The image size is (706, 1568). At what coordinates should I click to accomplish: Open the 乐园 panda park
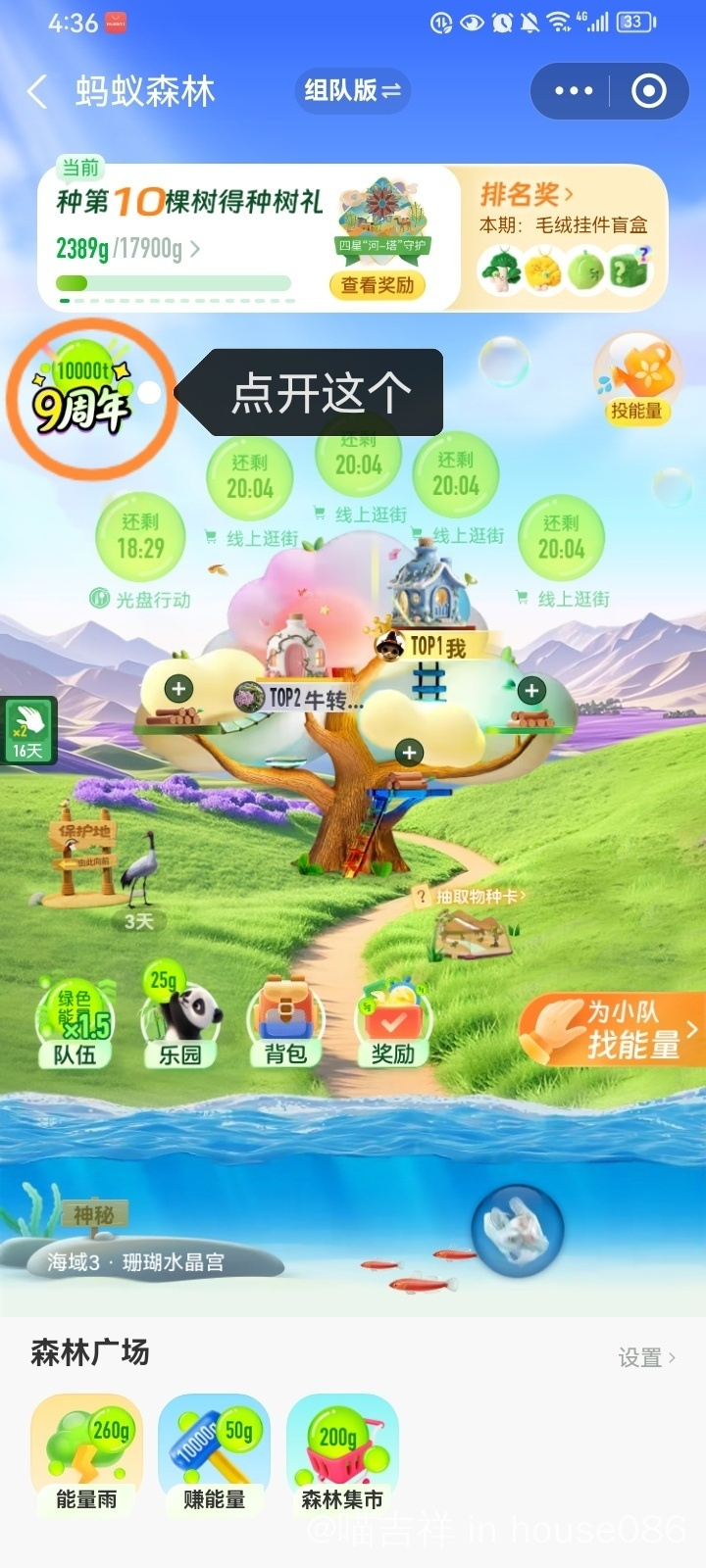[x=180, y=1019]
